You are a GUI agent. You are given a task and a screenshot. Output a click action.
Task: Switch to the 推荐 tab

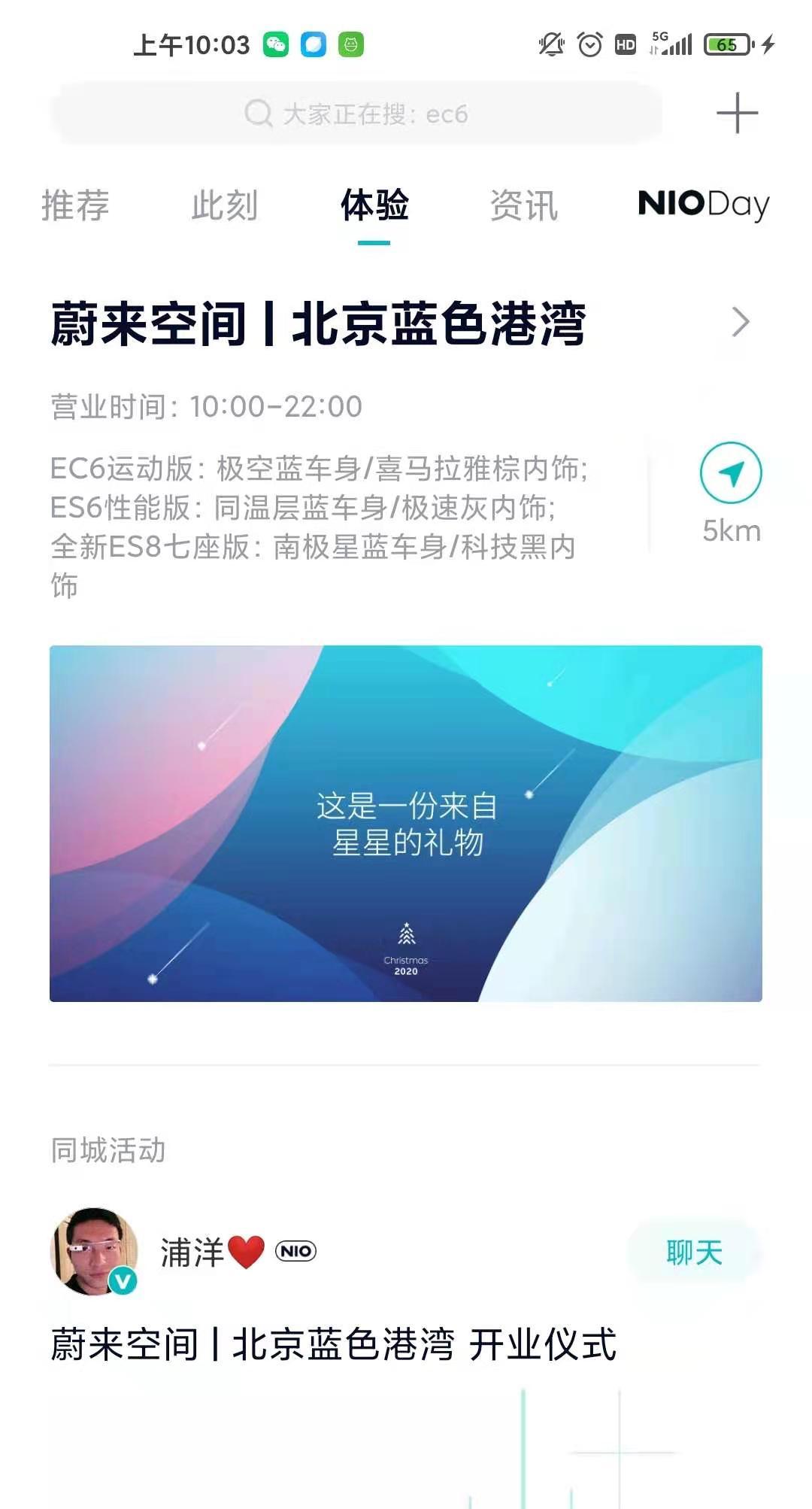coord(75,205)
